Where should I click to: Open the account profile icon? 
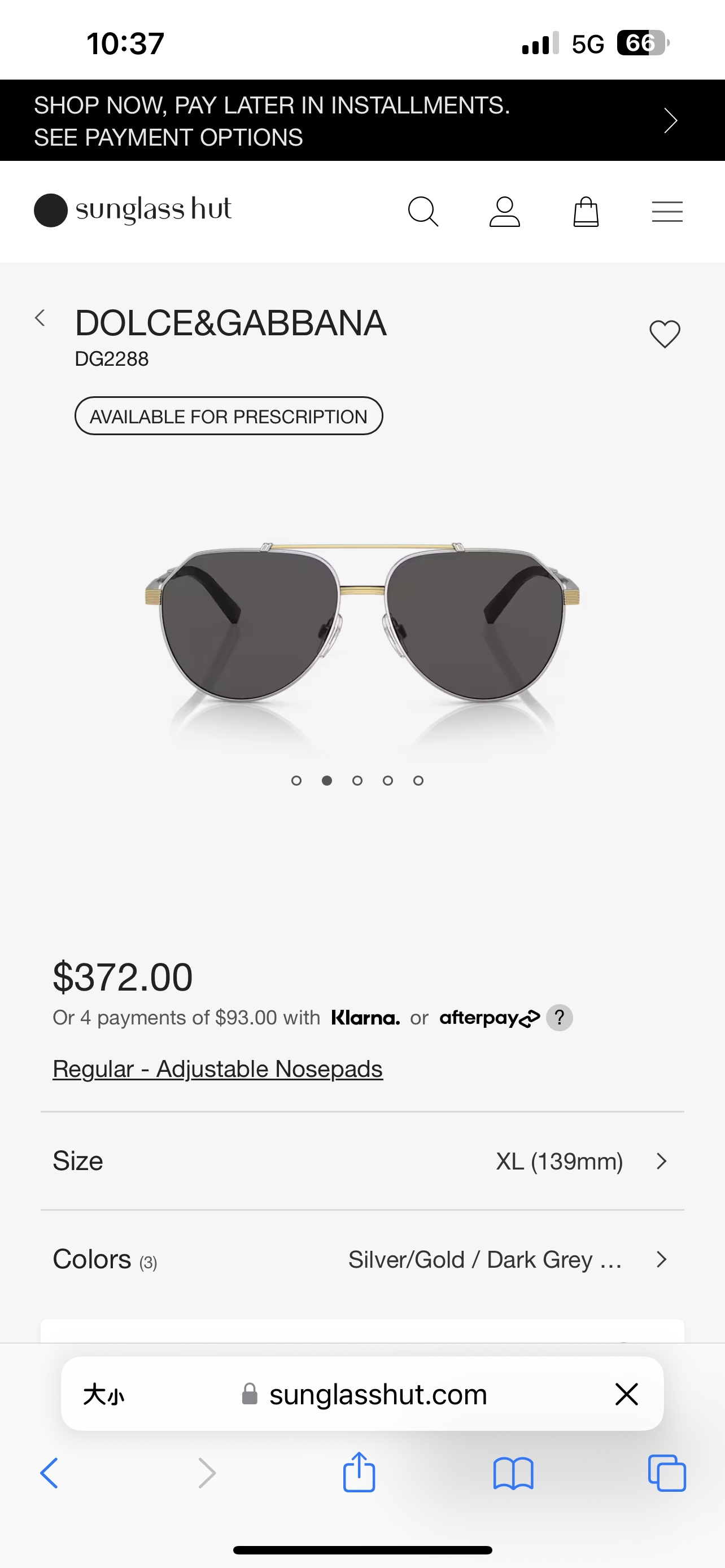(x=505, y=212)
